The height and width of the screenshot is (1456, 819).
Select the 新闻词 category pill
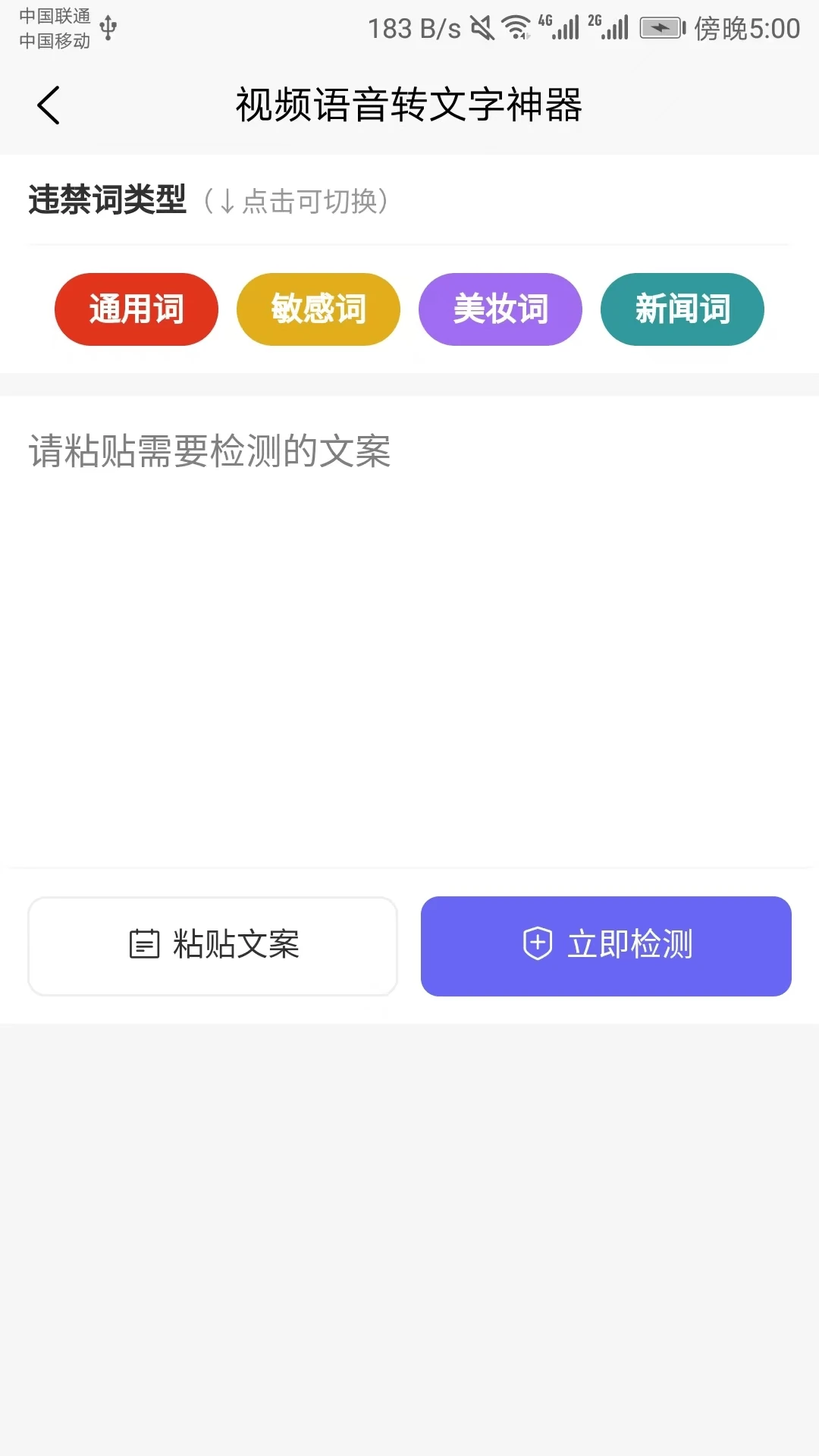(x=682, y=309)
